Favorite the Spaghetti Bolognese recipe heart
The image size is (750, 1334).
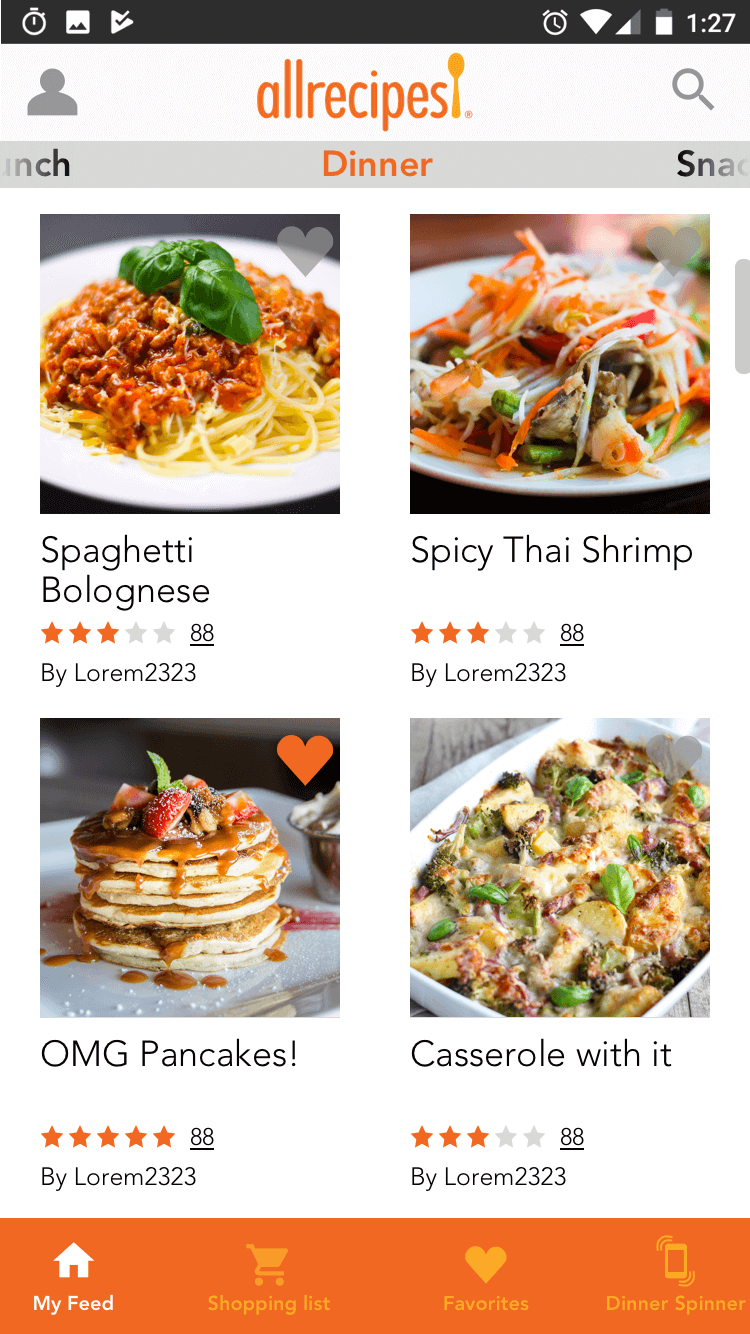305,251
